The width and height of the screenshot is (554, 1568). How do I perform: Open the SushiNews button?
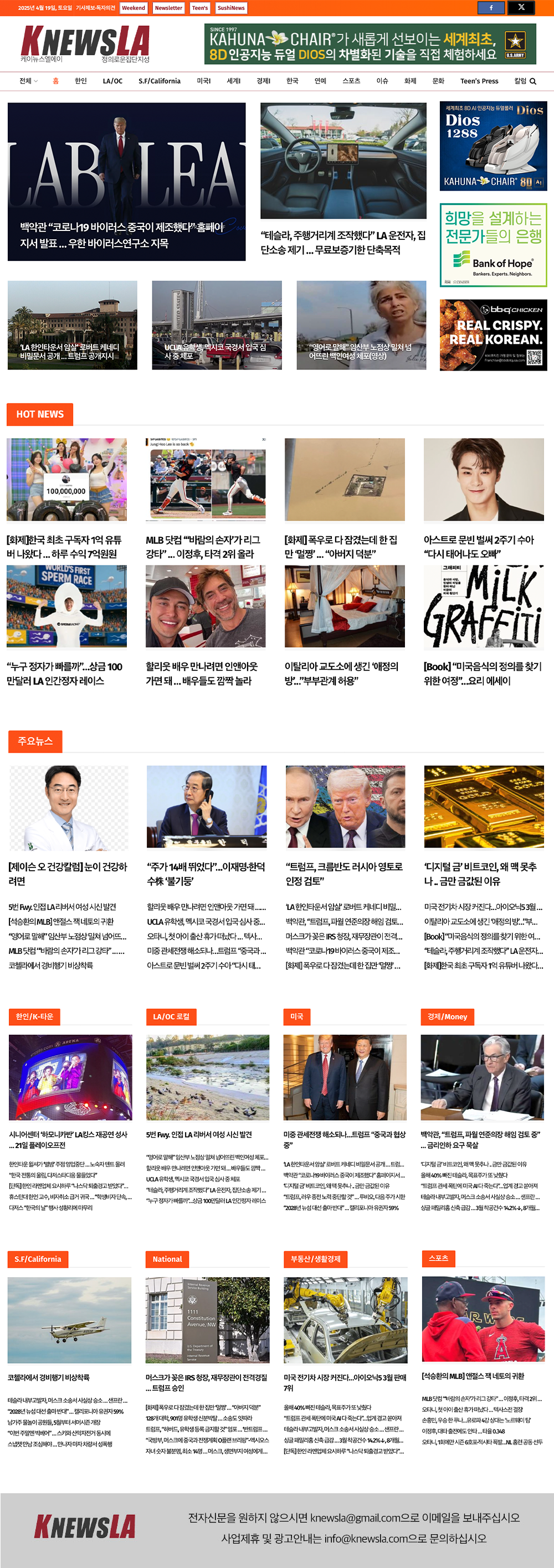[230, 8]
